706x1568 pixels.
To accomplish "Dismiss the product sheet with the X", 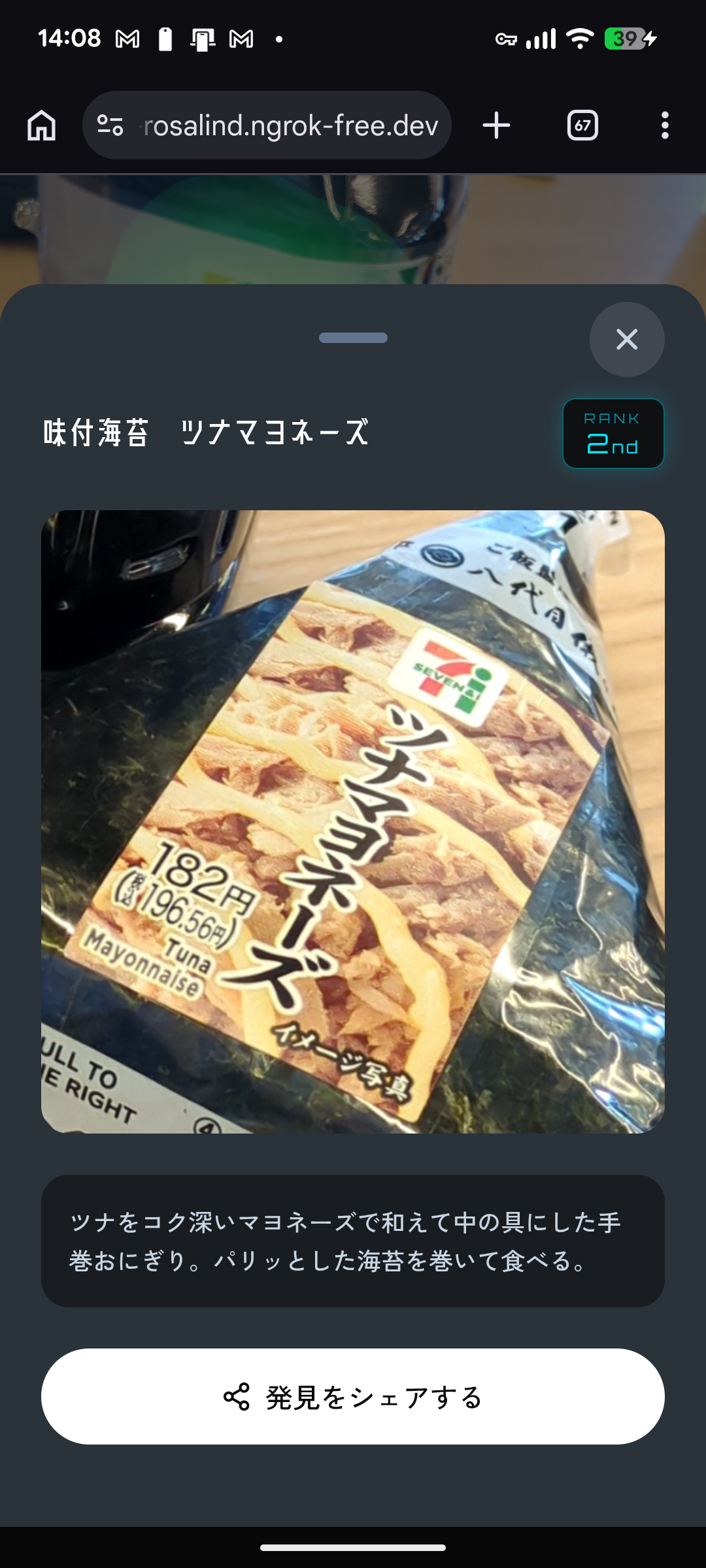I will (x=626, y=339).
